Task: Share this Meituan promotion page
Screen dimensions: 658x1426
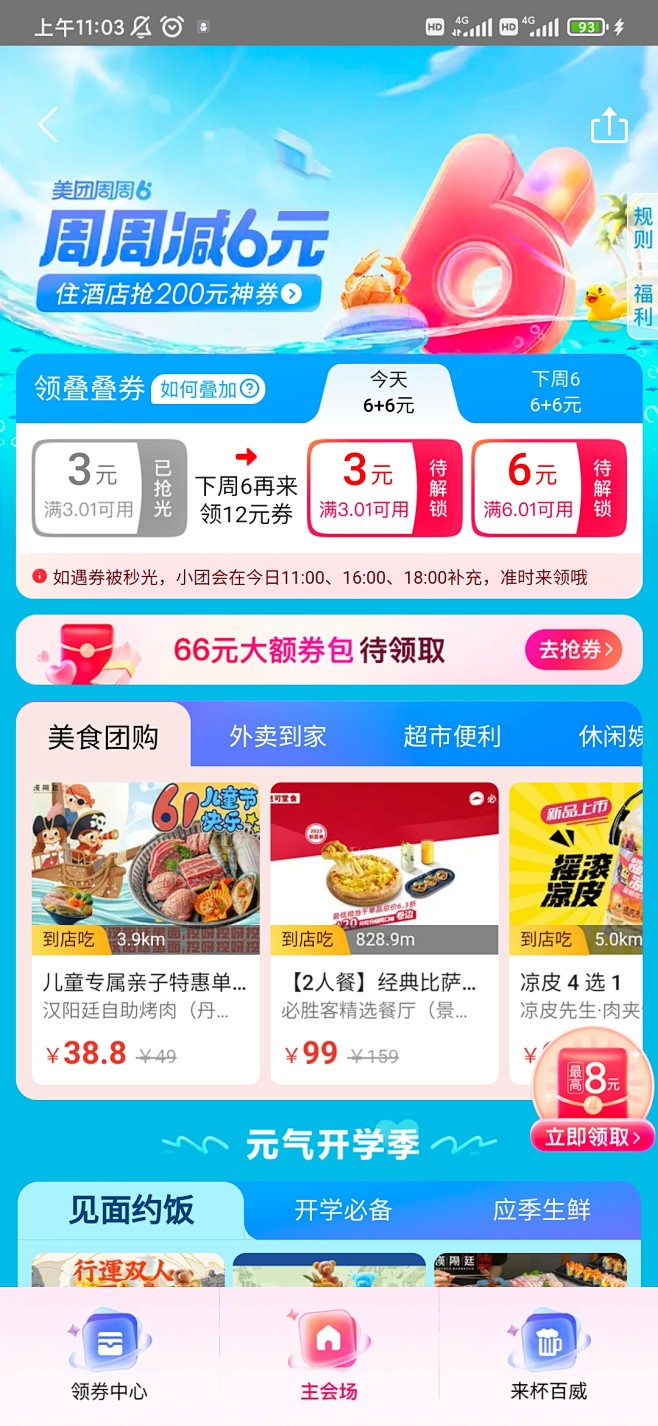Action: click(608, 126)
